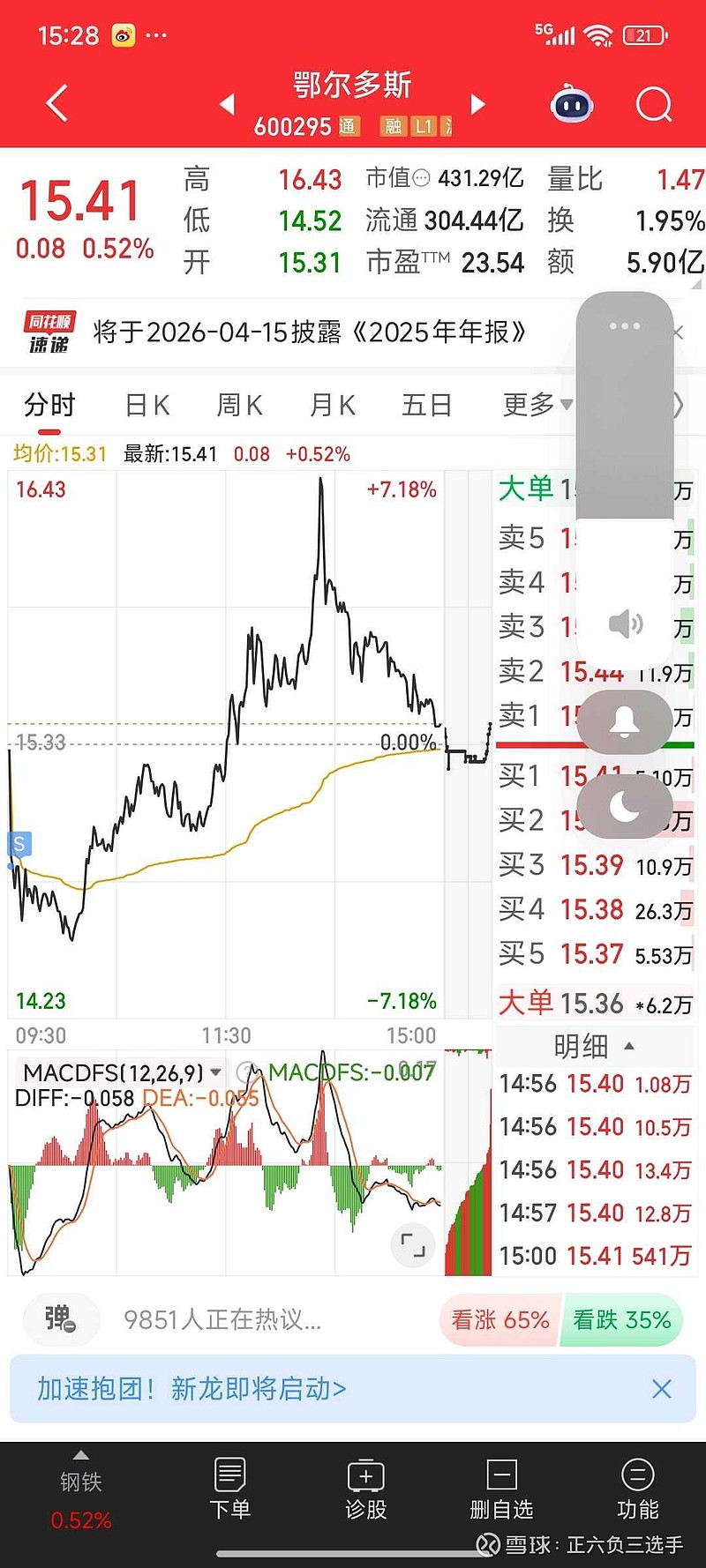Switch to the 日K daily candlestick tab
This screenshot has width=706, height=1568.
point(146,406)
